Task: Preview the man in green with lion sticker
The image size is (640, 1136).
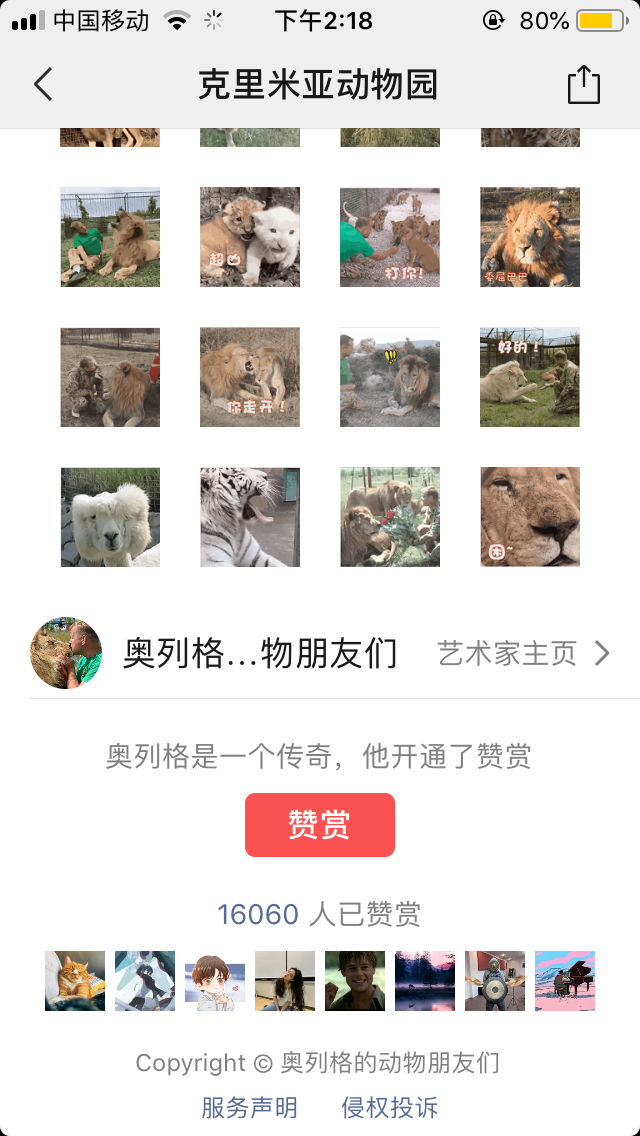Action: 110,237
